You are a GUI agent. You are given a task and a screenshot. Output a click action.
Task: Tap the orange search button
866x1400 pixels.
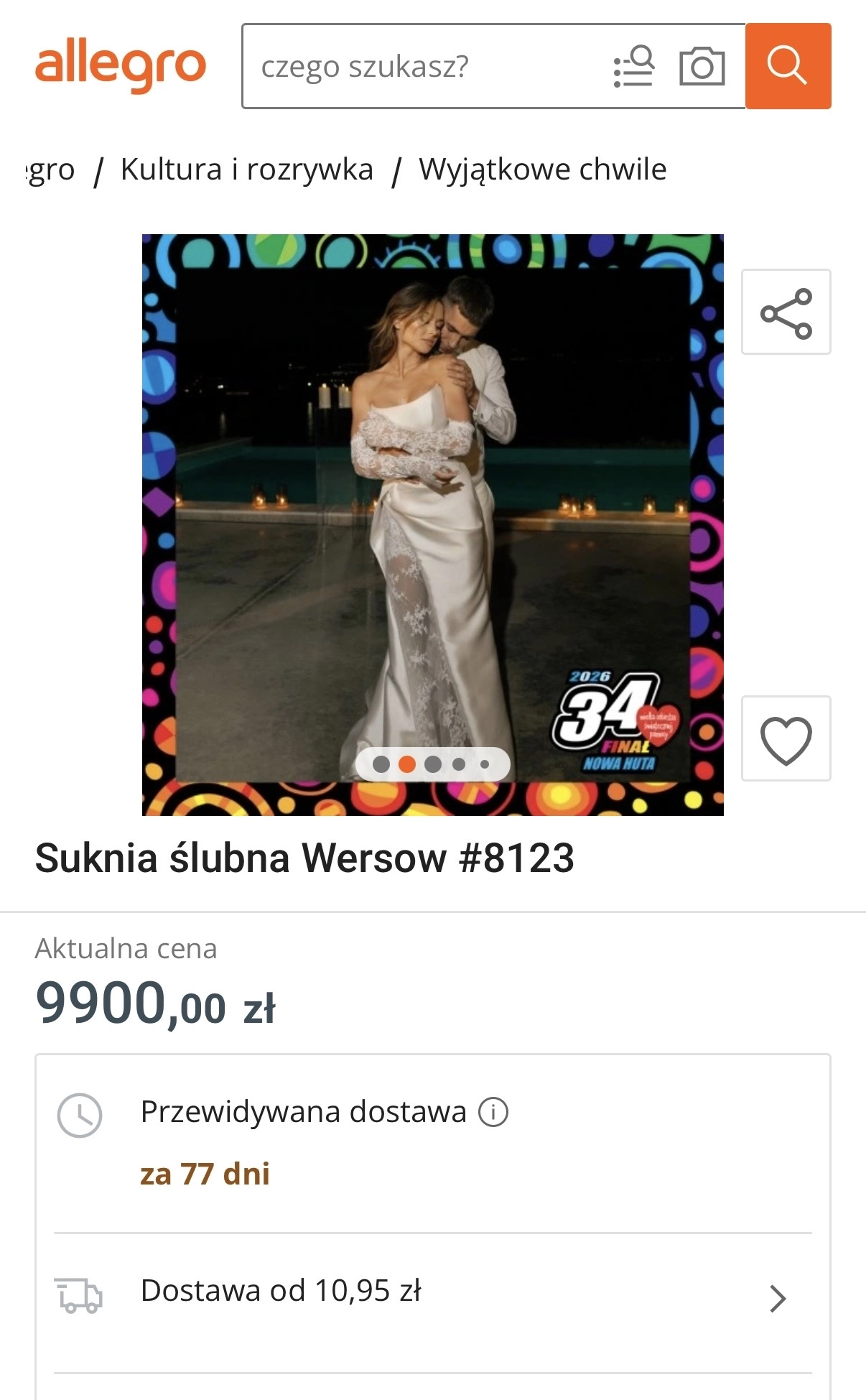pyautogui.click(x=788, y=66)
